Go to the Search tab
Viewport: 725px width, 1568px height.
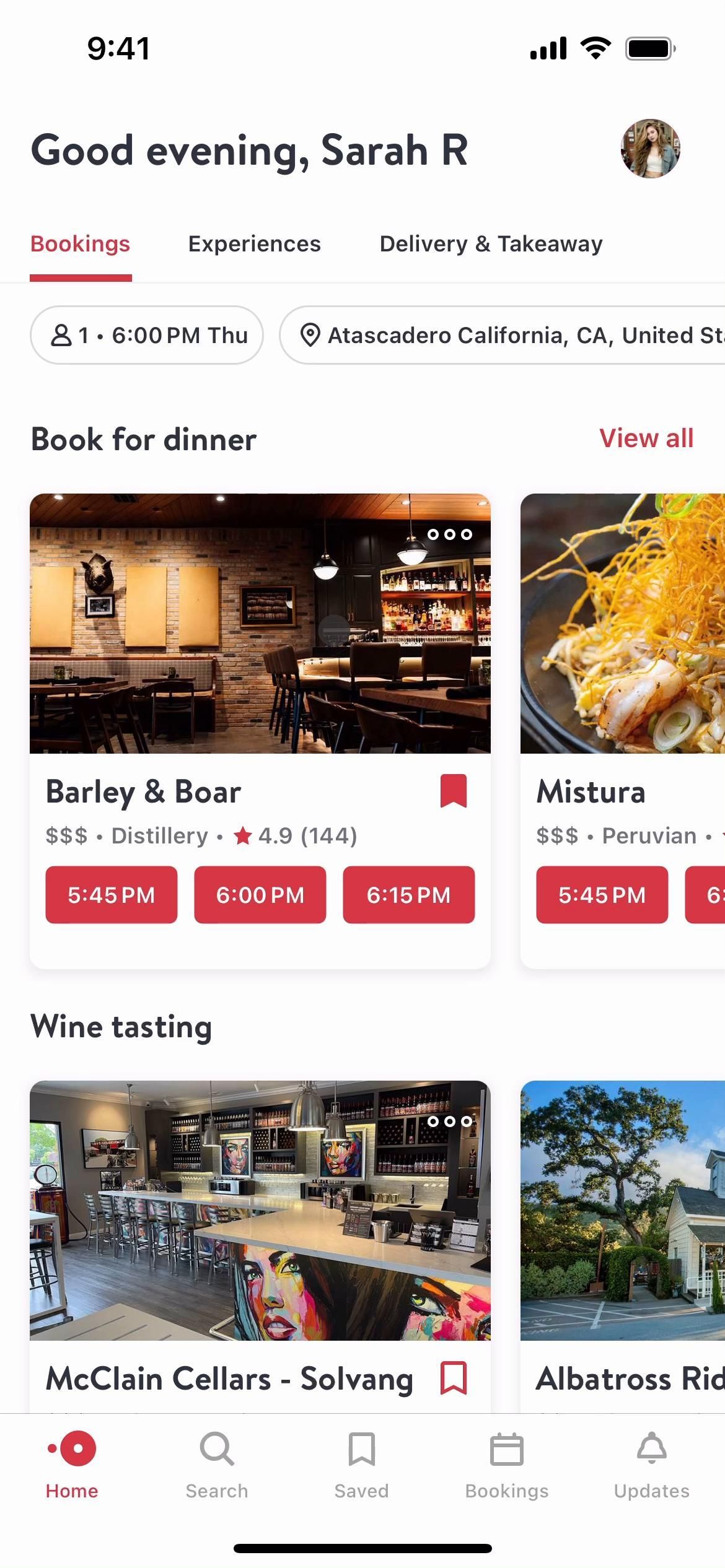[217, 1464]
